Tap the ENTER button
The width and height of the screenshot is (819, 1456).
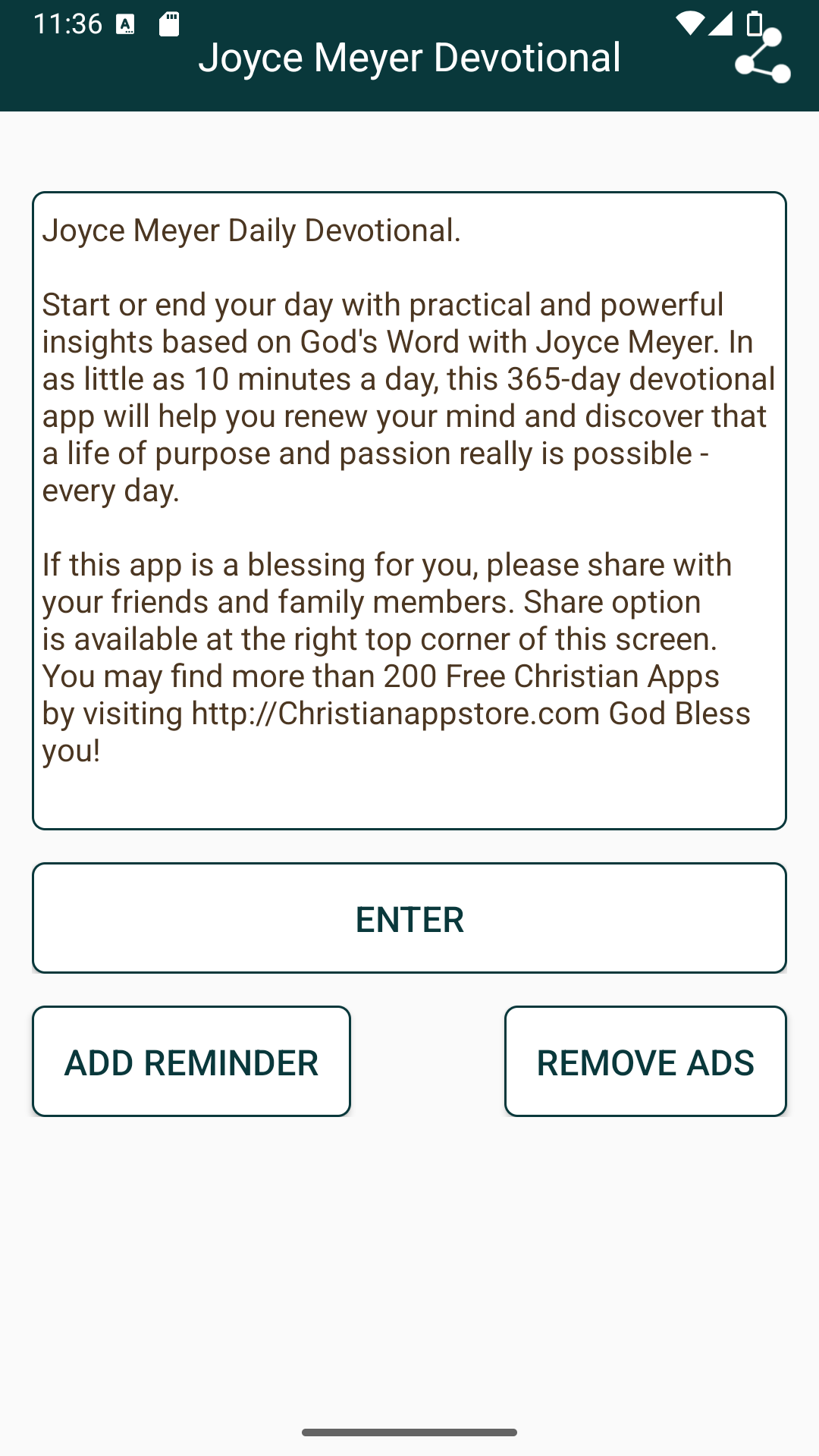pos(409,918)
